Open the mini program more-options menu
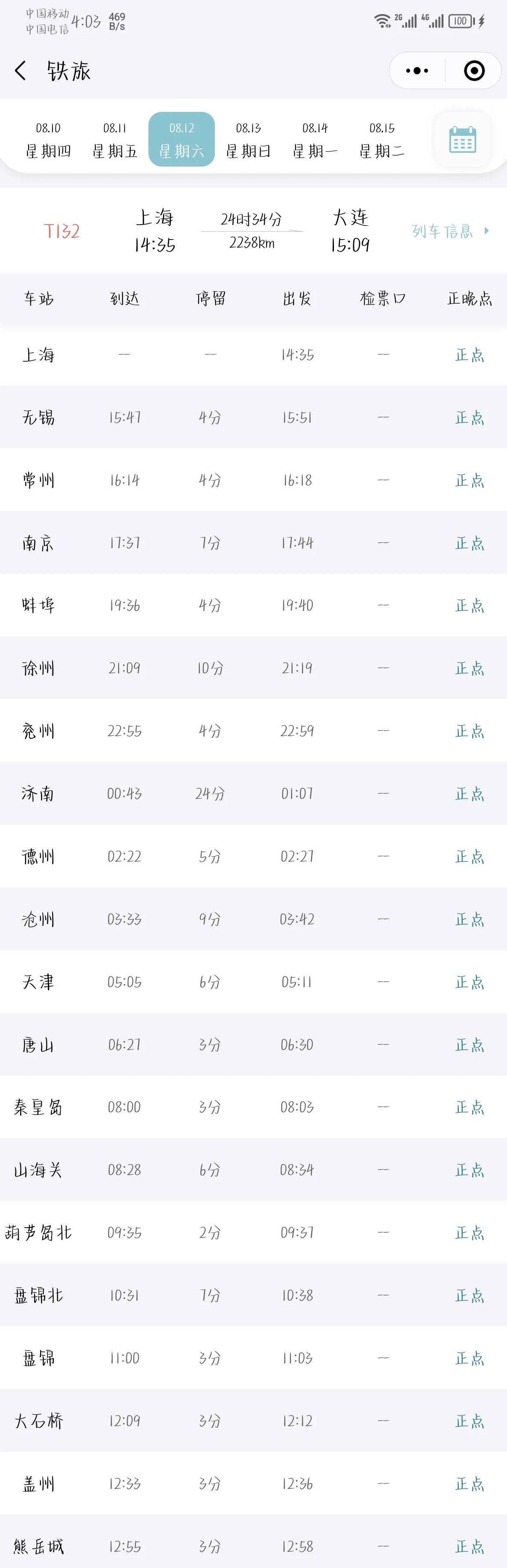Screen dimensions: 507x1568 click(417, 70)
